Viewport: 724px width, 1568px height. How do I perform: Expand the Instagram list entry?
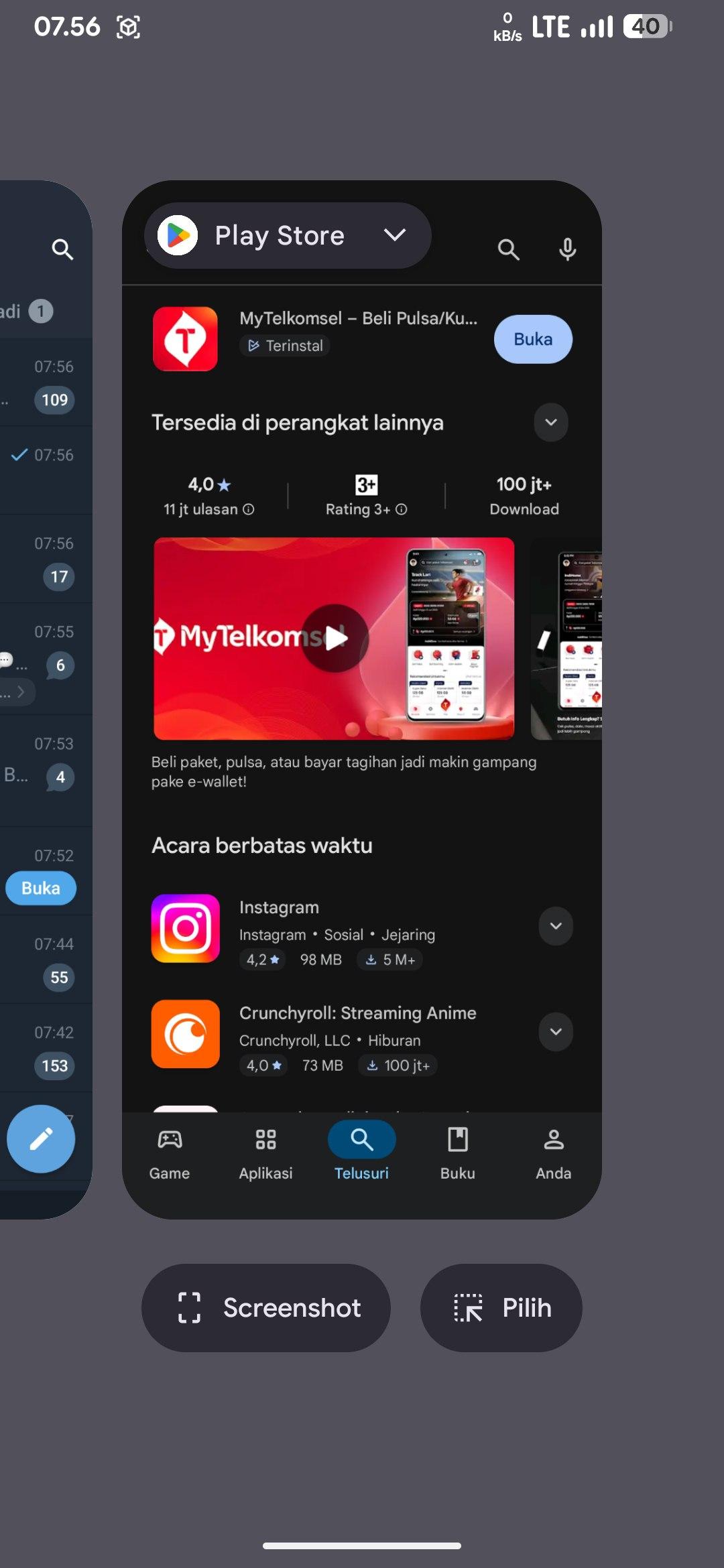tap(556, 926)
